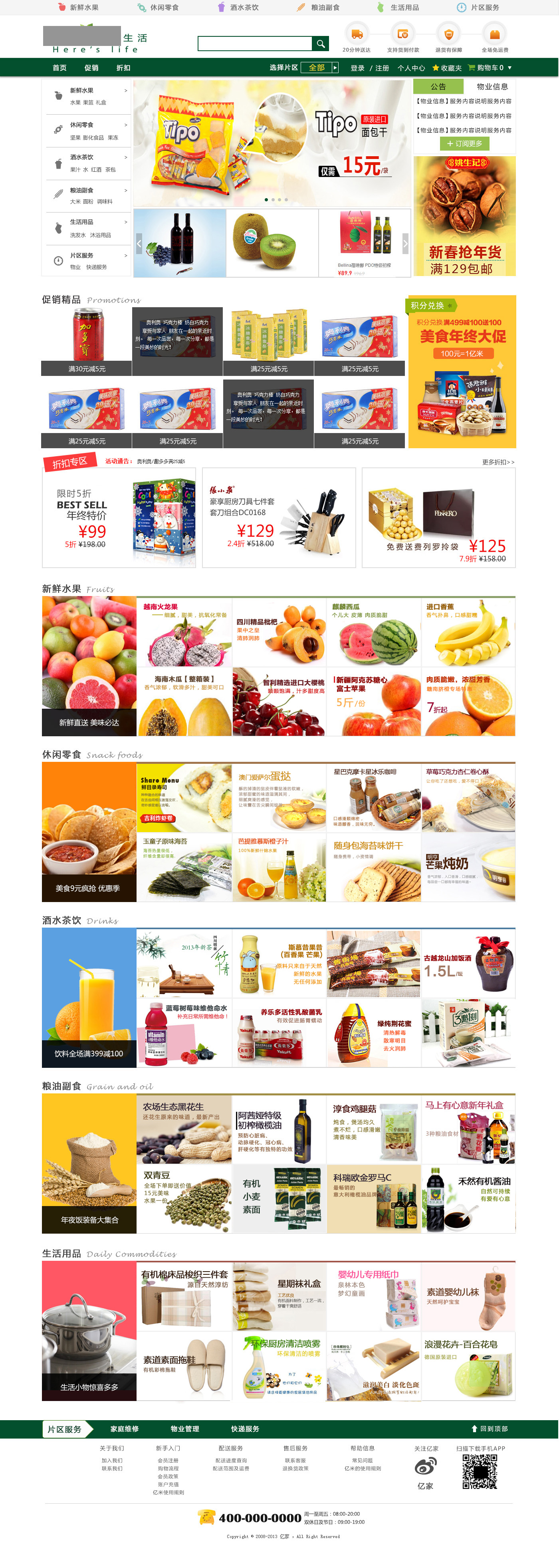
Task: Switch to the 物业信息 tab
Action: pos(492,86)
